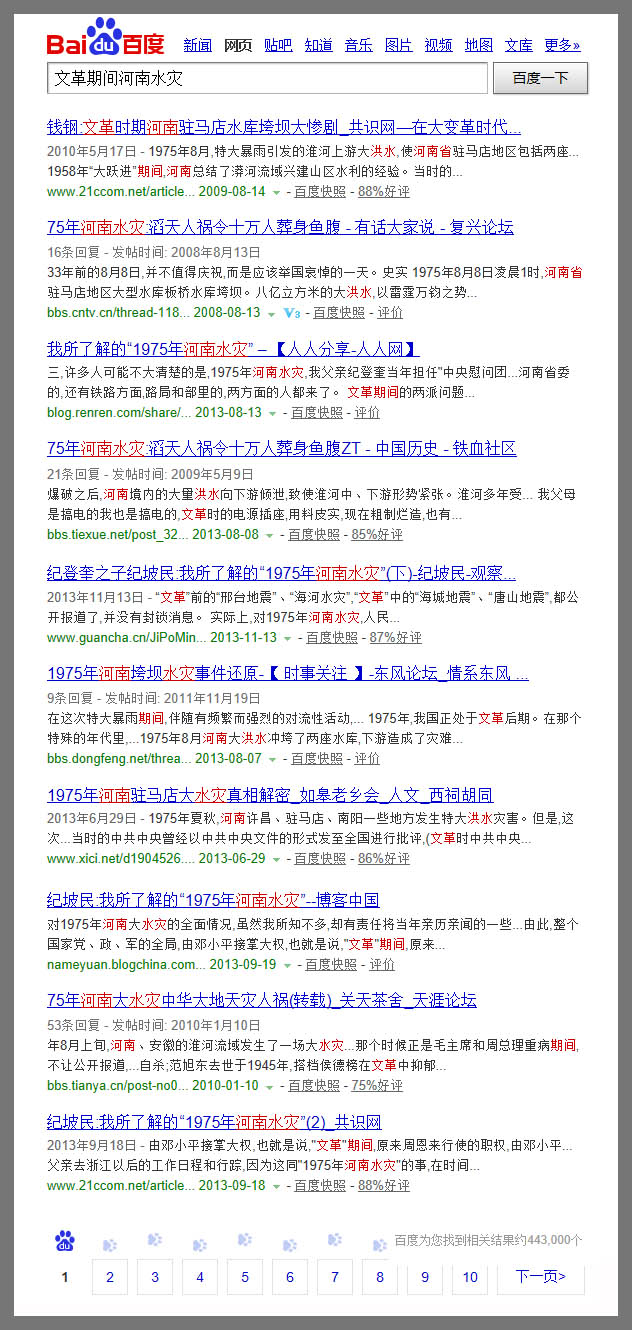632x1330 pixels.
Task: Open the 天涯论坛 result 75年河南大水灾
Action: [x=262, y=1000]
